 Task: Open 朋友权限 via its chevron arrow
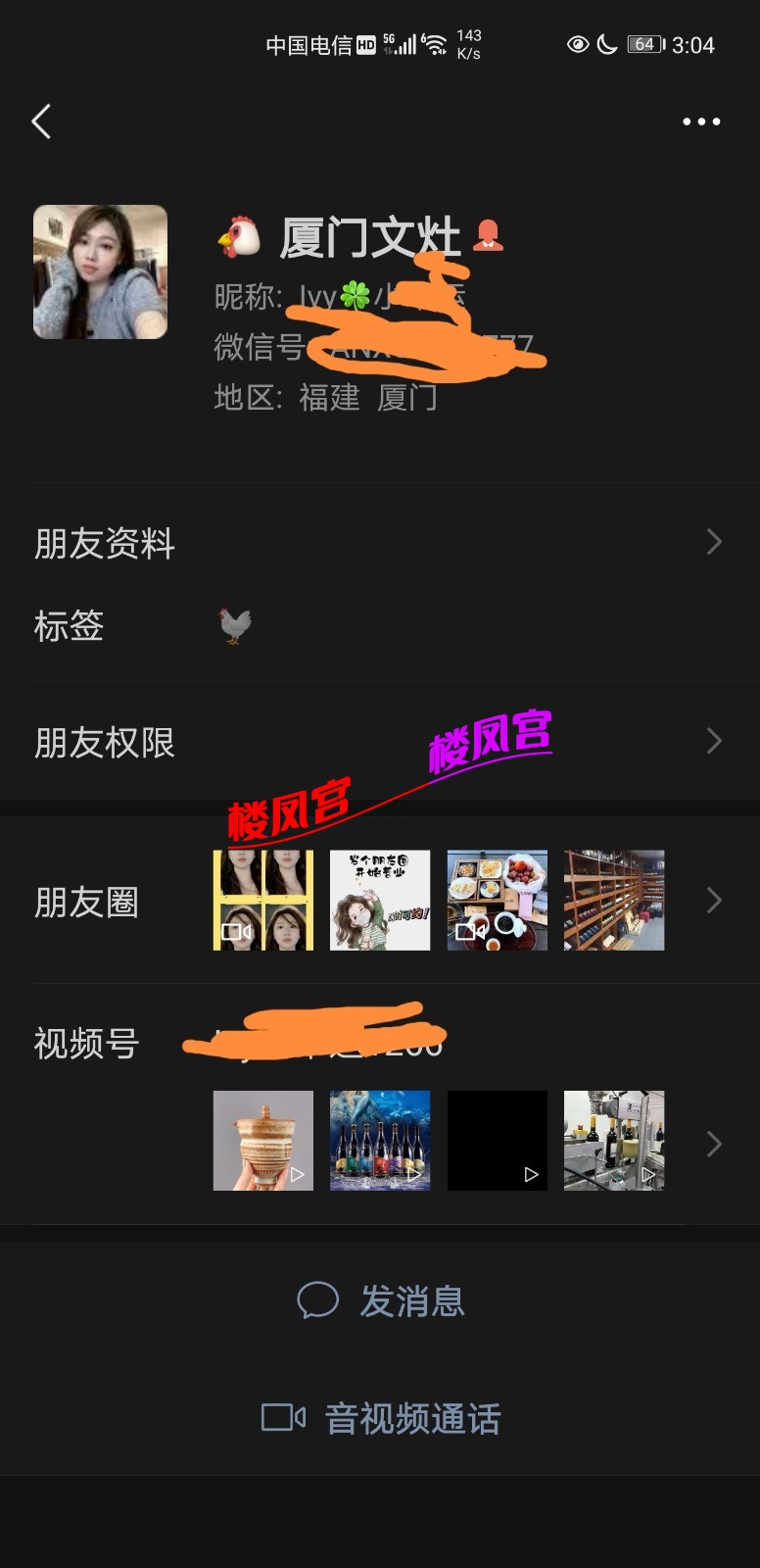tap(714, 742)
